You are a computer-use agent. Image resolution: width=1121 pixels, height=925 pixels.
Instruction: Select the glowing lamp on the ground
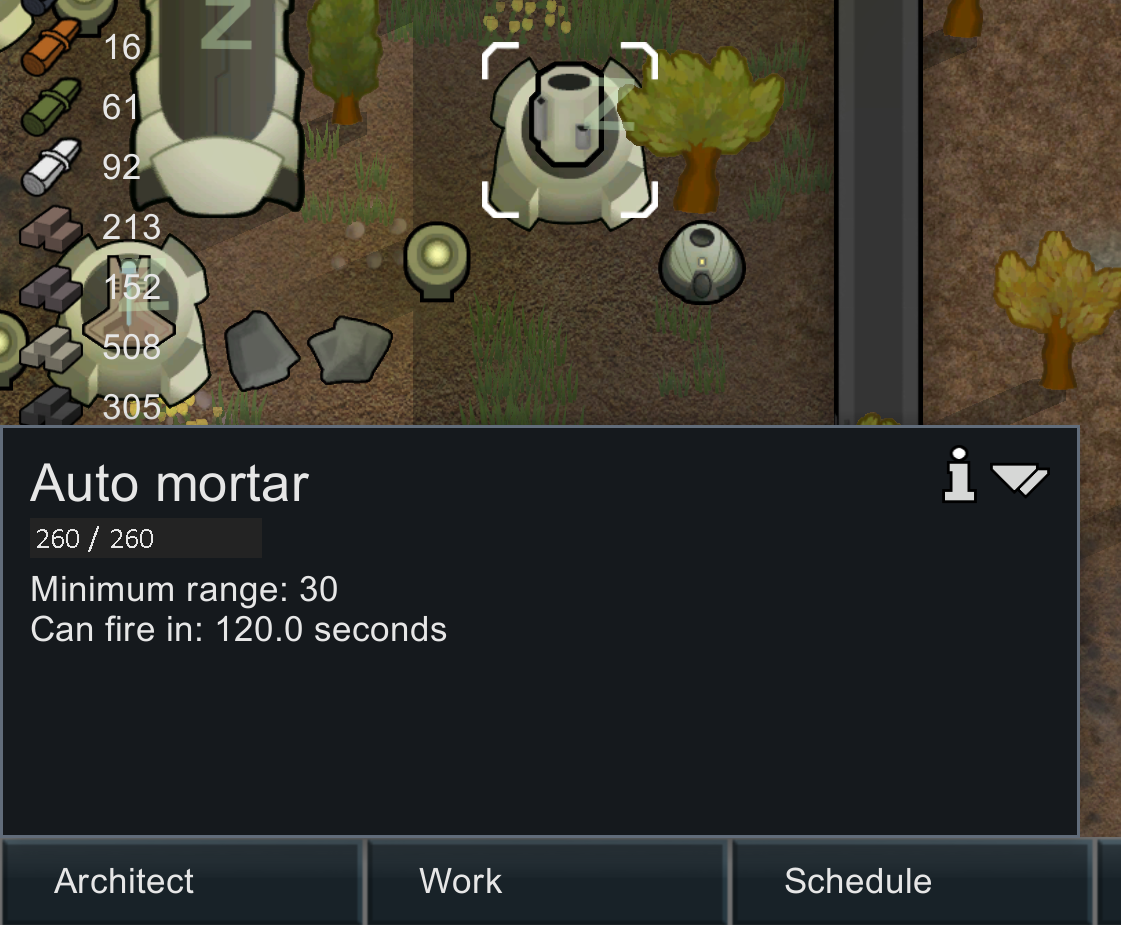pos(436,260)
